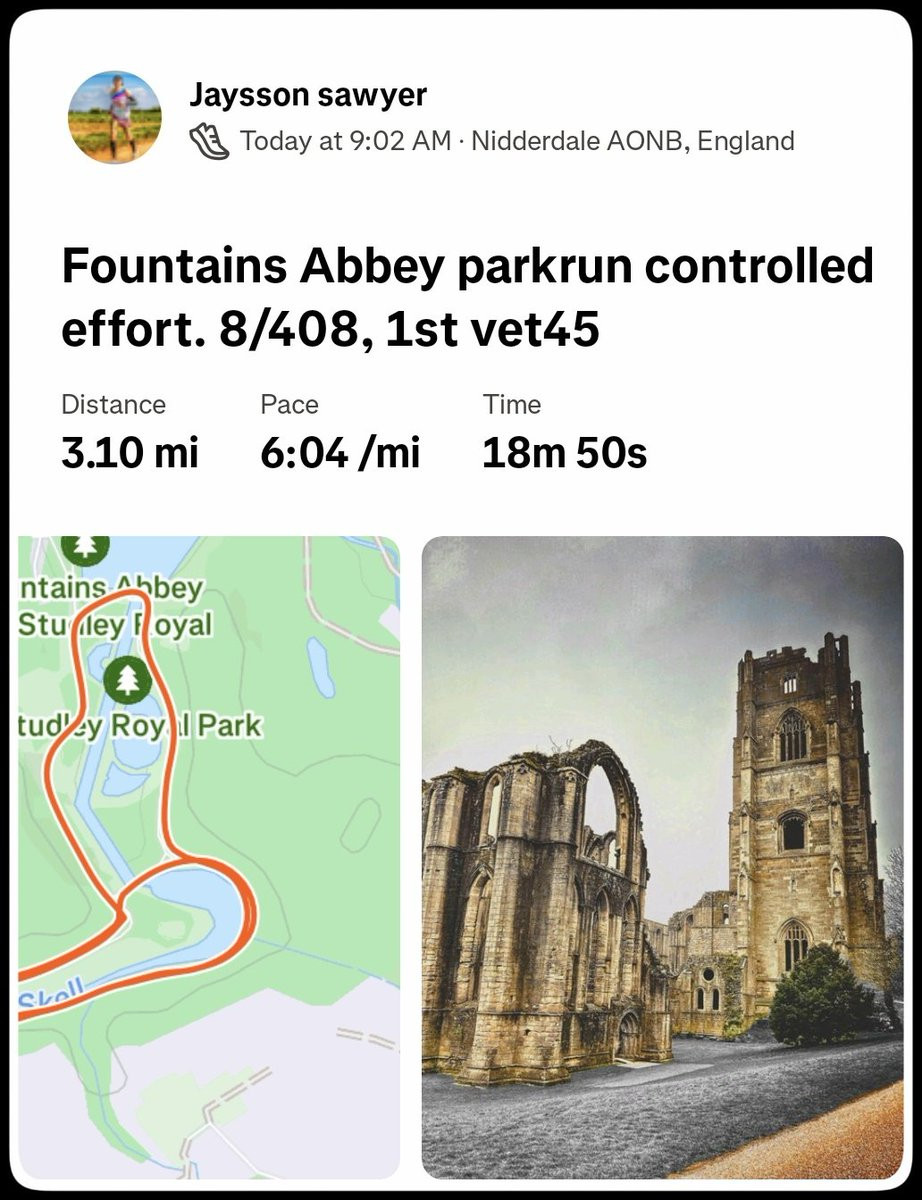Viewport: 922px width, 1200px height.
Task: View the Fountains Abbey ruins photo
Action: 662,857
